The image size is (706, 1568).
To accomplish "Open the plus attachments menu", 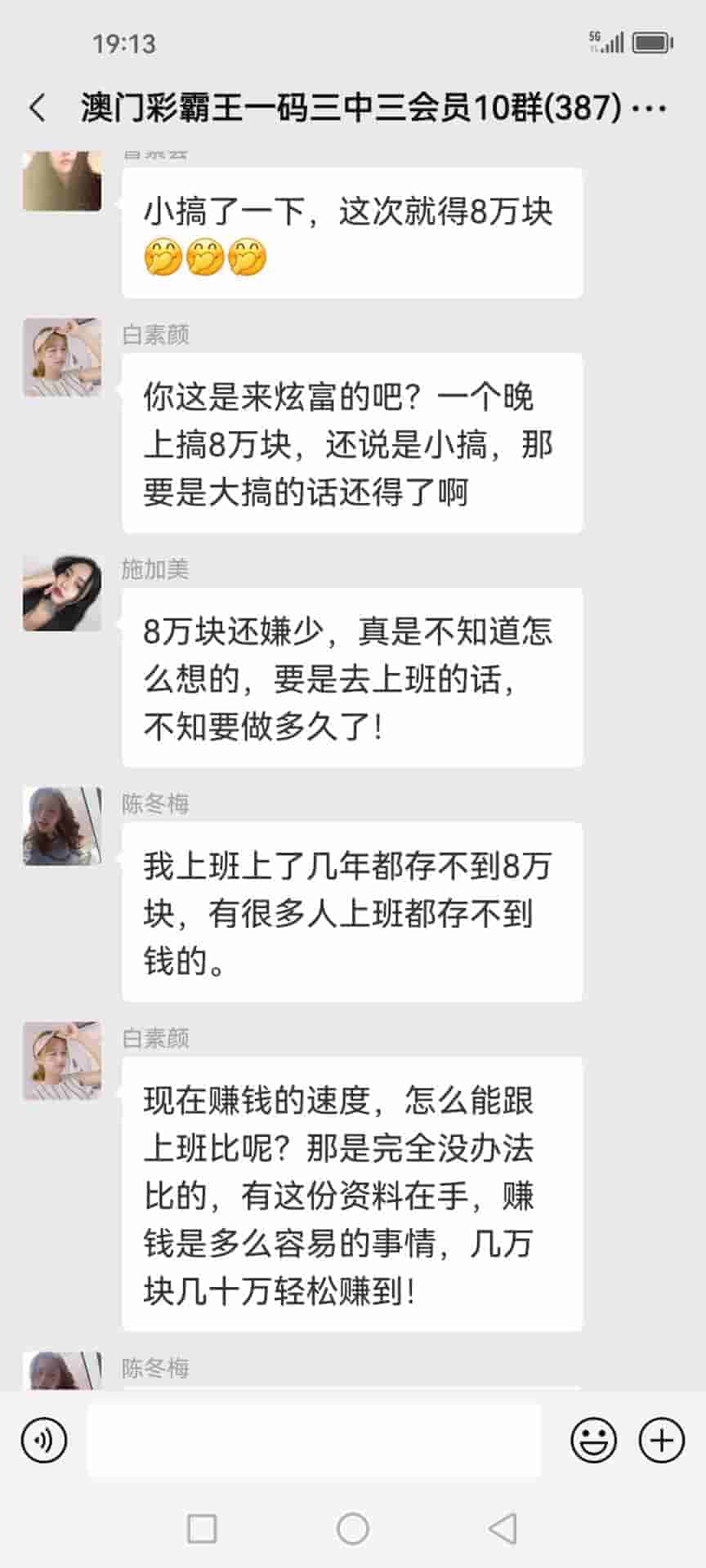I will pyautogui.click(x=661, y=1440).
